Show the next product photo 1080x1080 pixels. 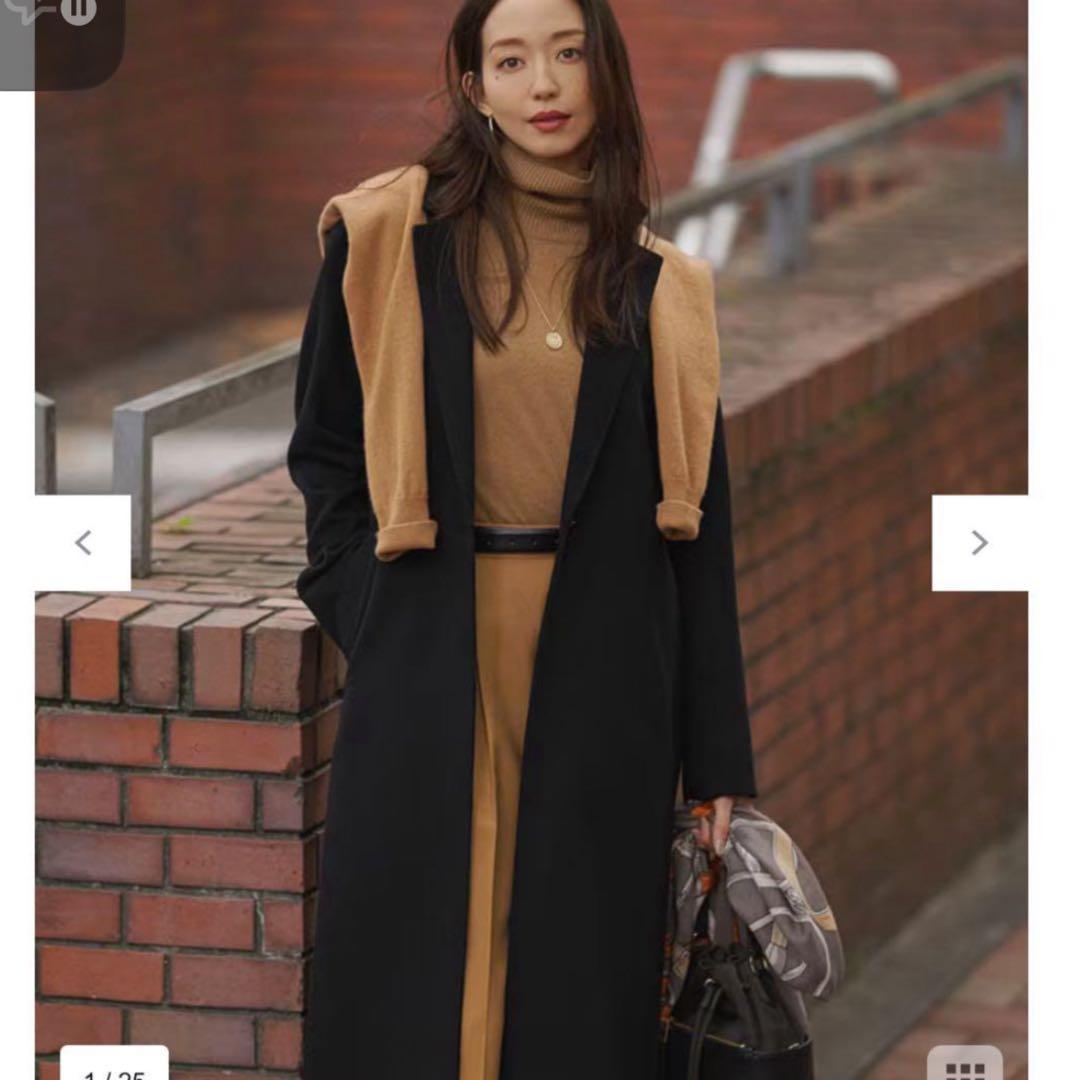pos(979,543)
